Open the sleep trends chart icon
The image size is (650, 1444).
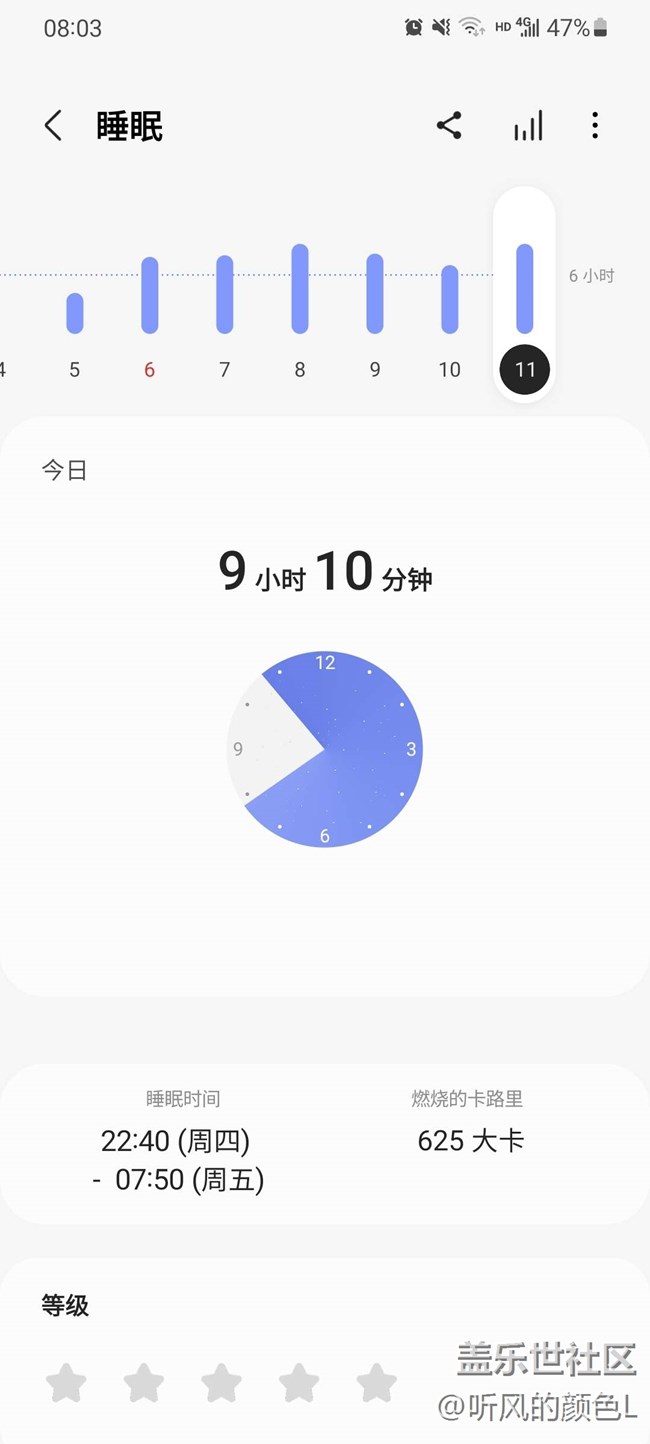pos(528,126)
